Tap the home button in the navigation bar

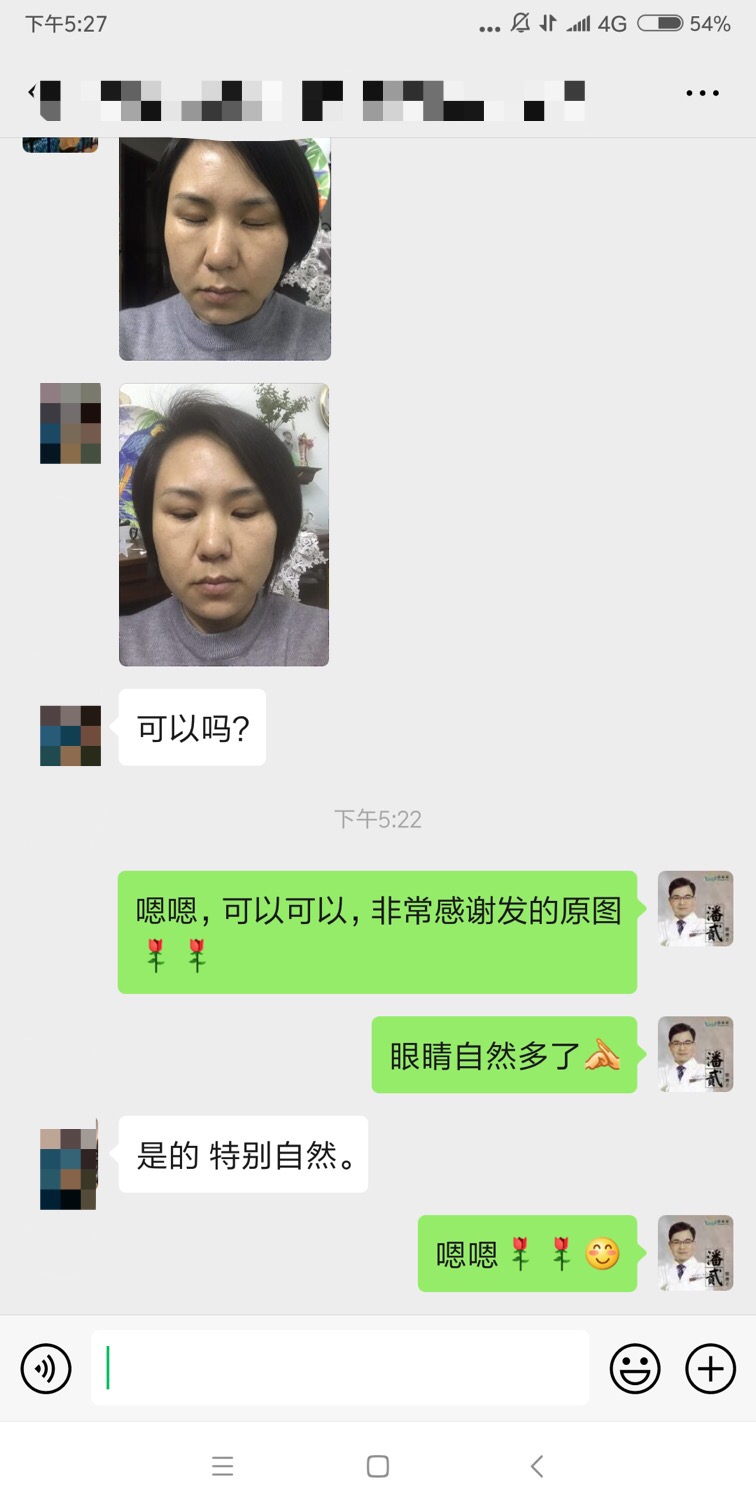click(x=378, y=1467)
